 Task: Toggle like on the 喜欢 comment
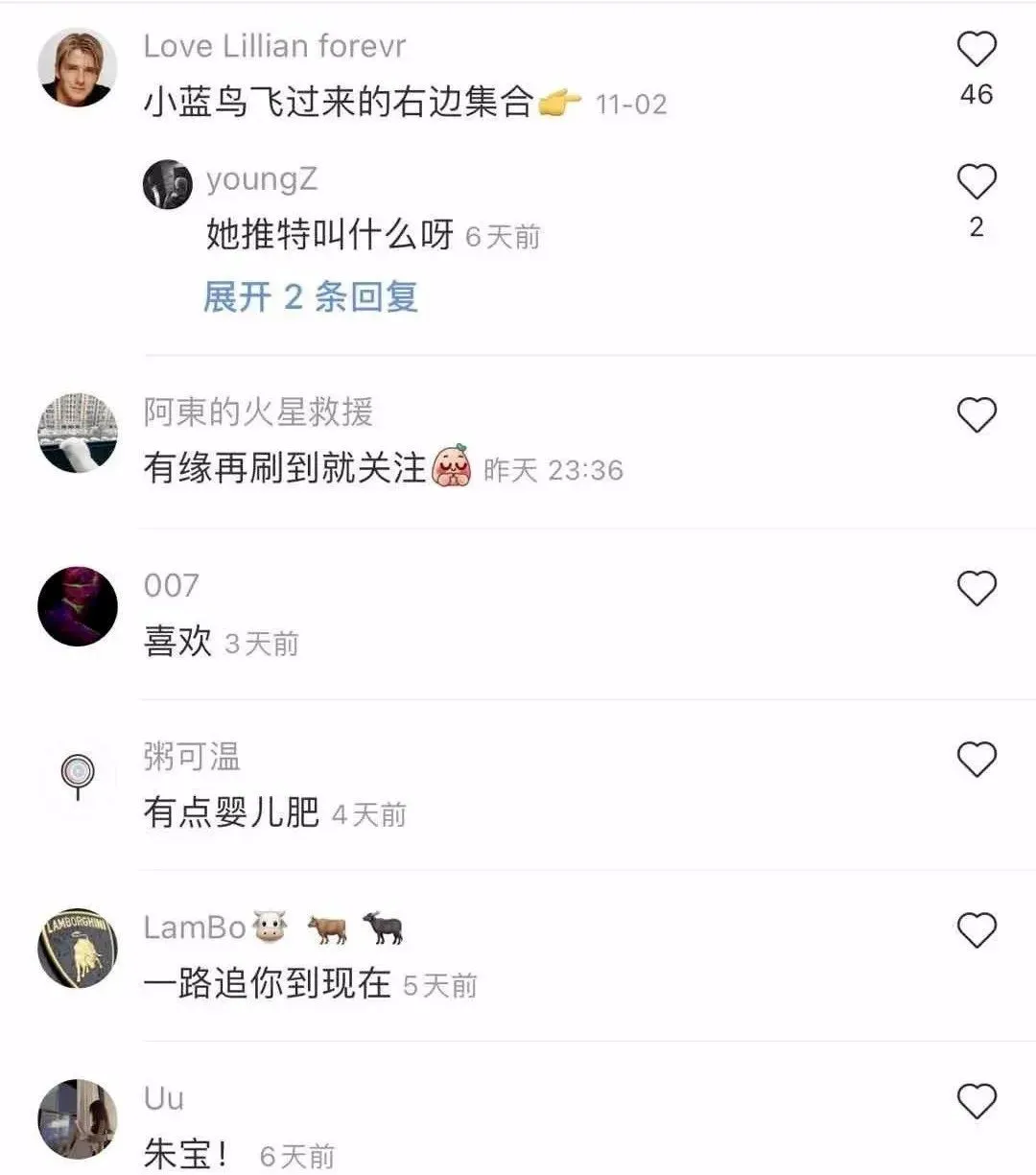coord(977,588)
